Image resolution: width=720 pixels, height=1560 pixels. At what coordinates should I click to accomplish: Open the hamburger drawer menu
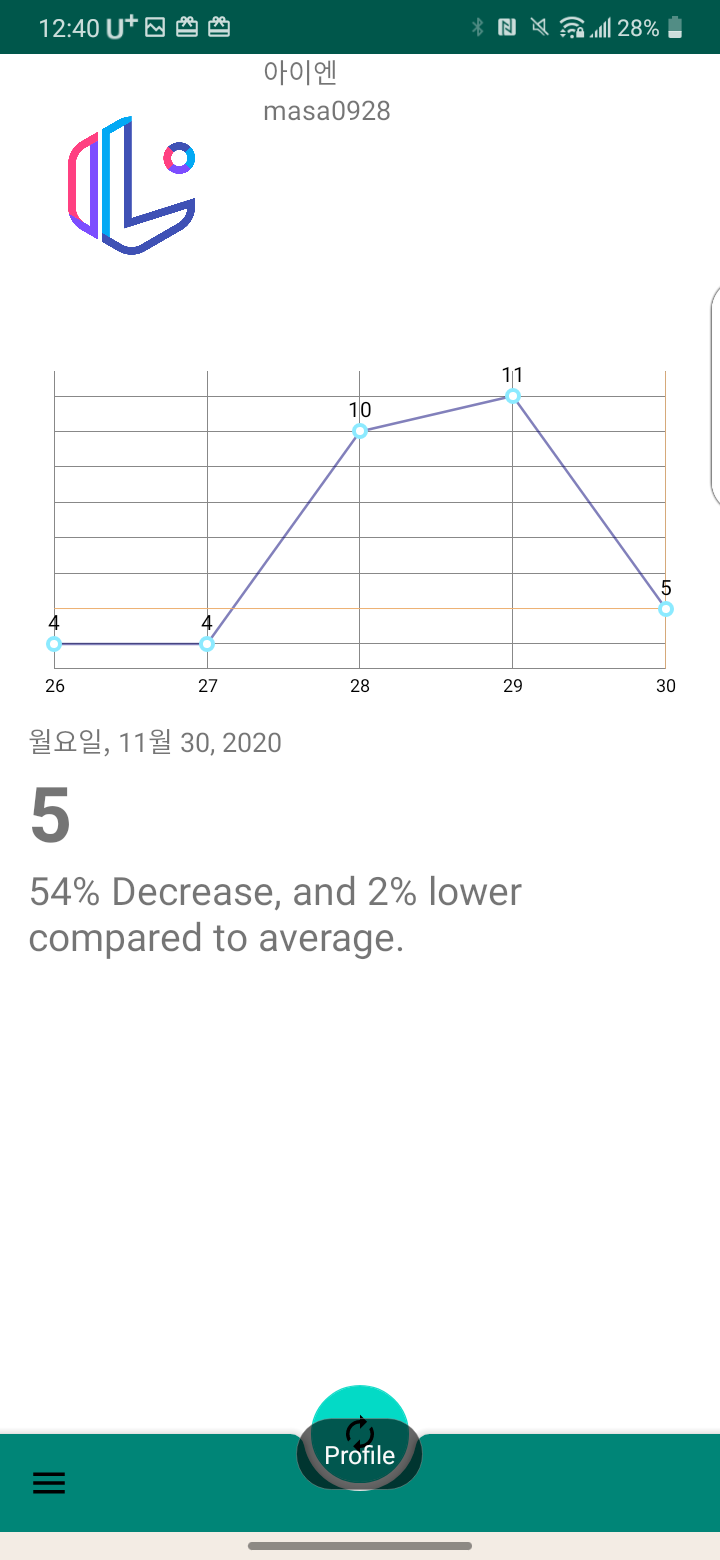(49, 1483)
